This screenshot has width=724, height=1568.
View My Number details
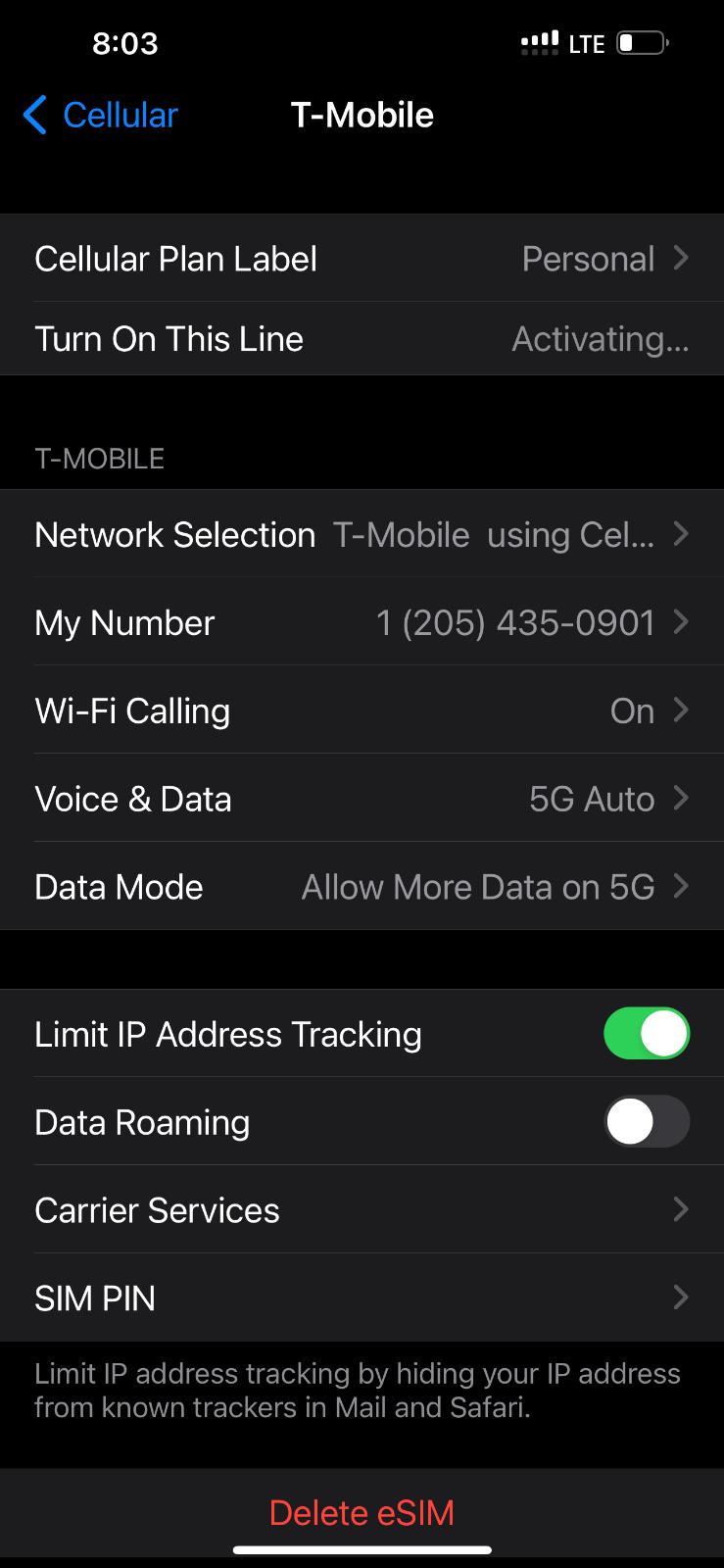(x=362, y=623)
